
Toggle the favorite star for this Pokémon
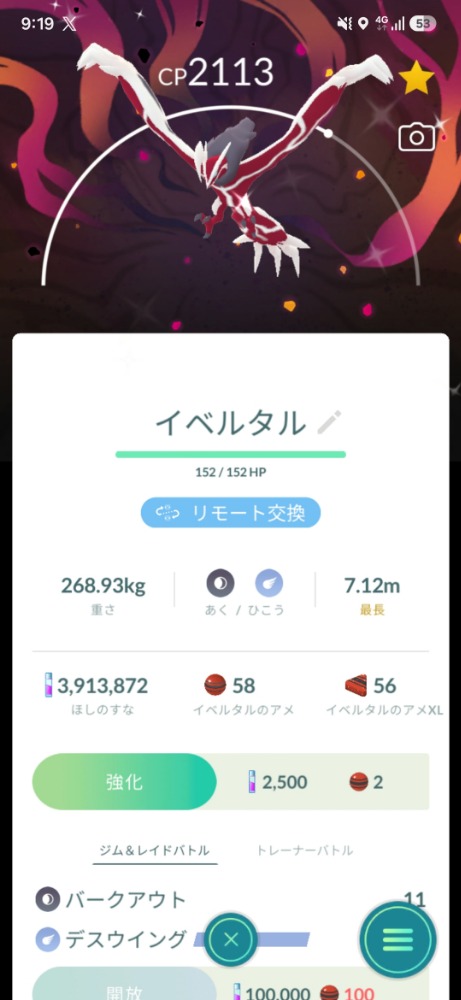(416, 79)
